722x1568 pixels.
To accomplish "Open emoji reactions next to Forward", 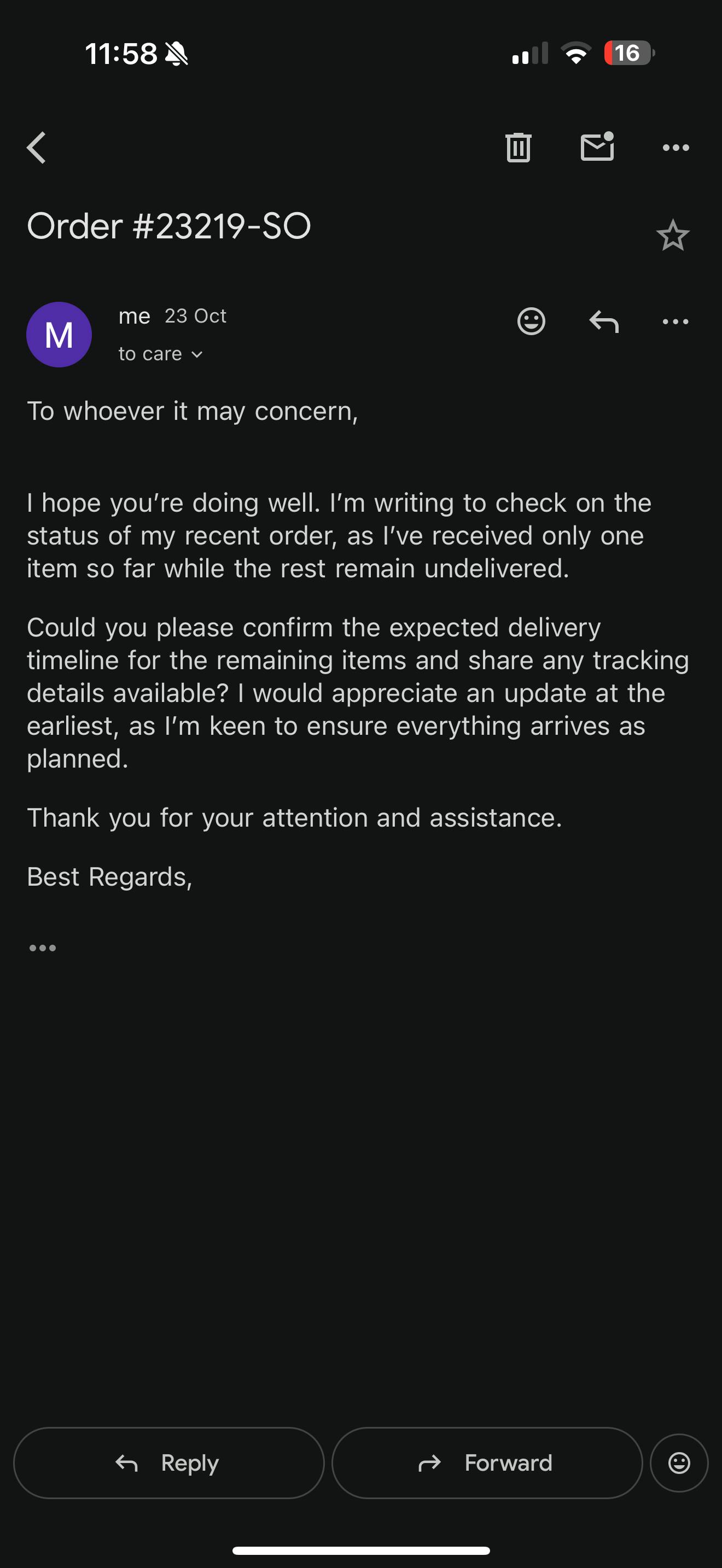I will [679, 1462].
